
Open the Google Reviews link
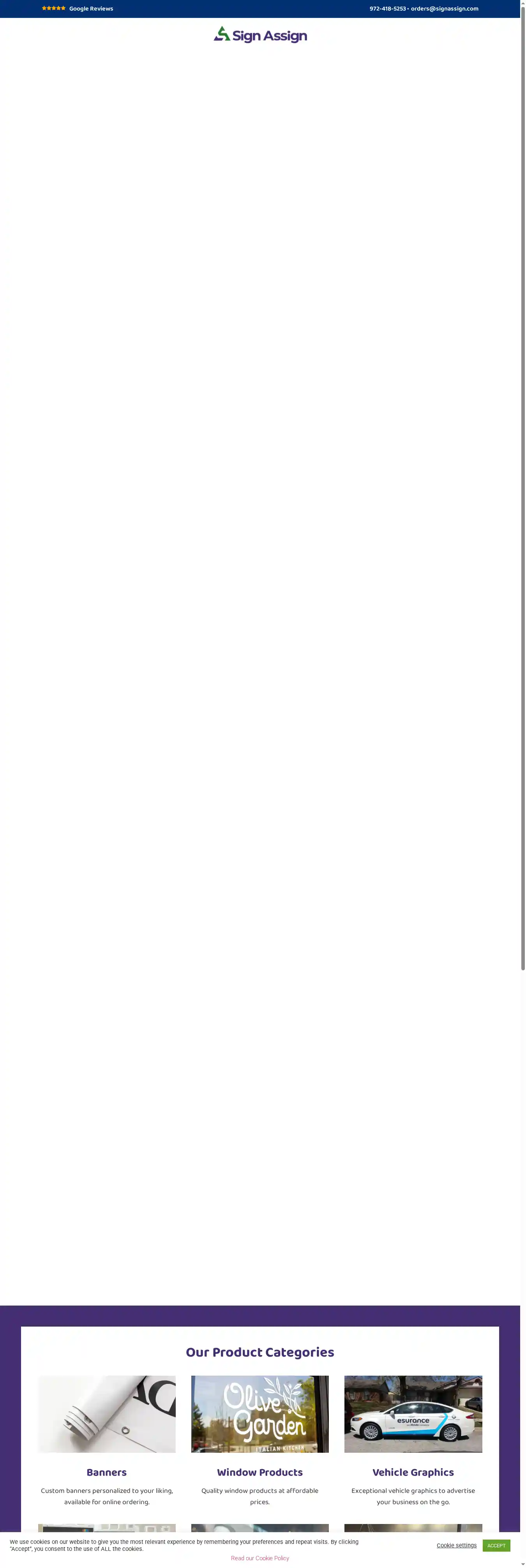click(x=91, y=9)
